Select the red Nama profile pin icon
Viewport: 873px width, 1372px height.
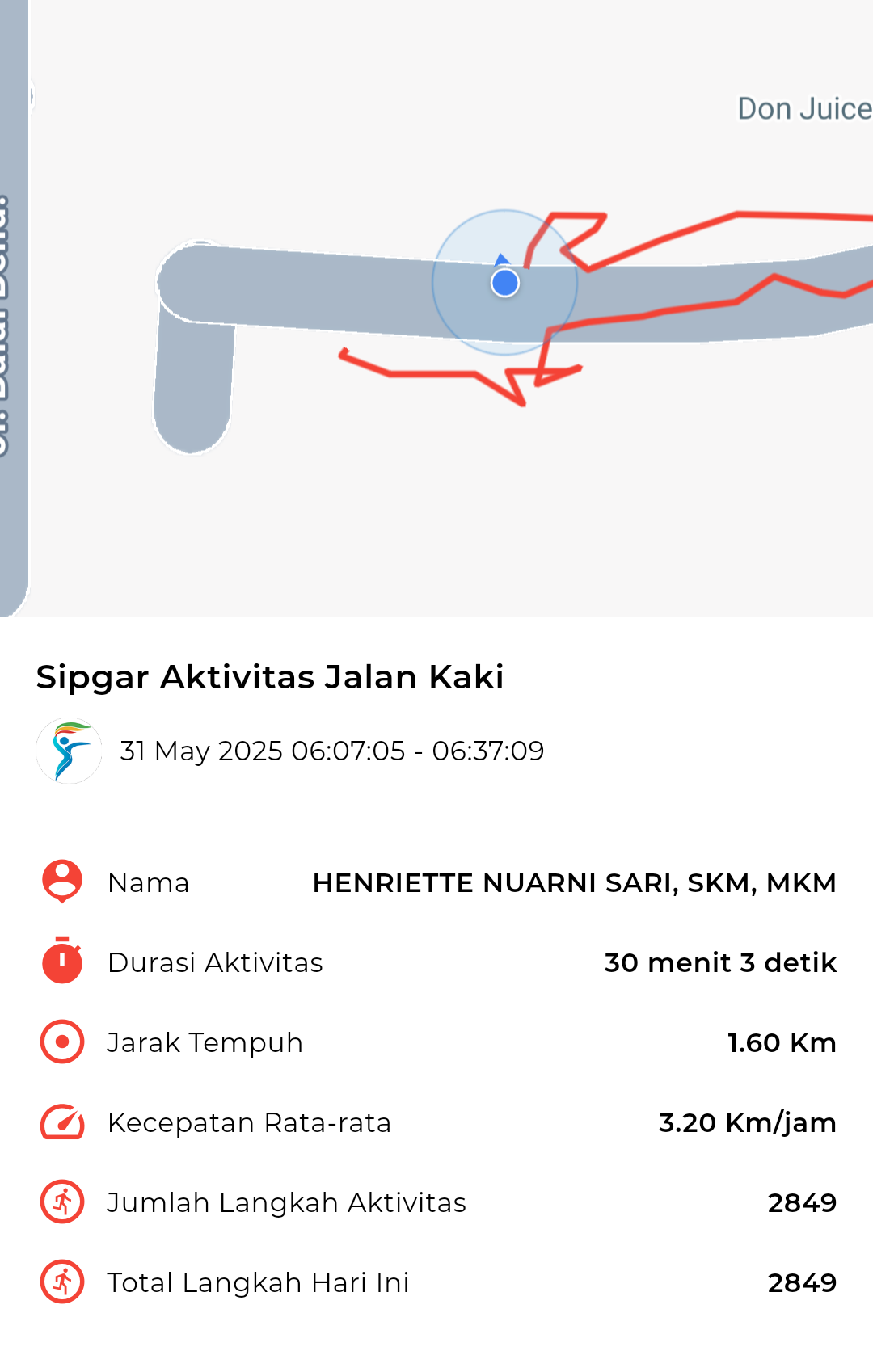click(x=61, y=881)
